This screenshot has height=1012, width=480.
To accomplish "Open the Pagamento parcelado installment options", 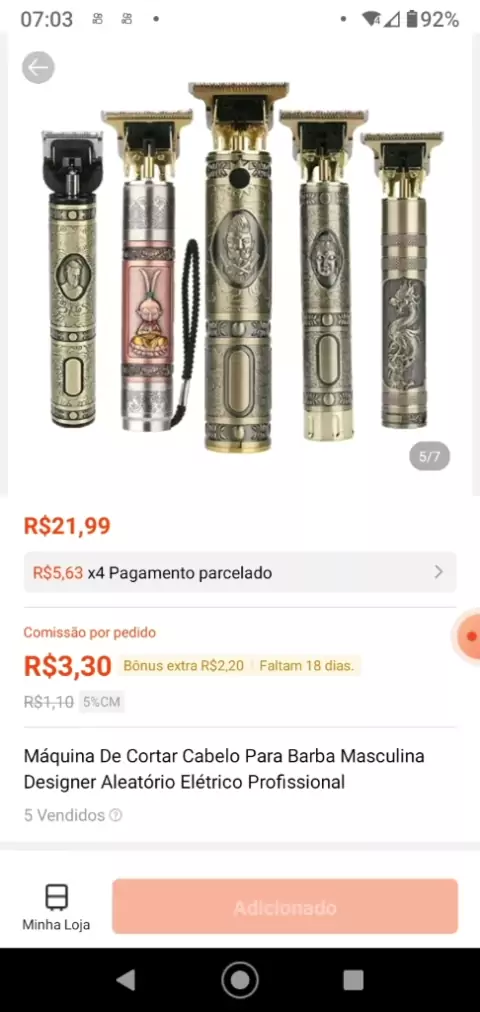I will click(240, 572).
